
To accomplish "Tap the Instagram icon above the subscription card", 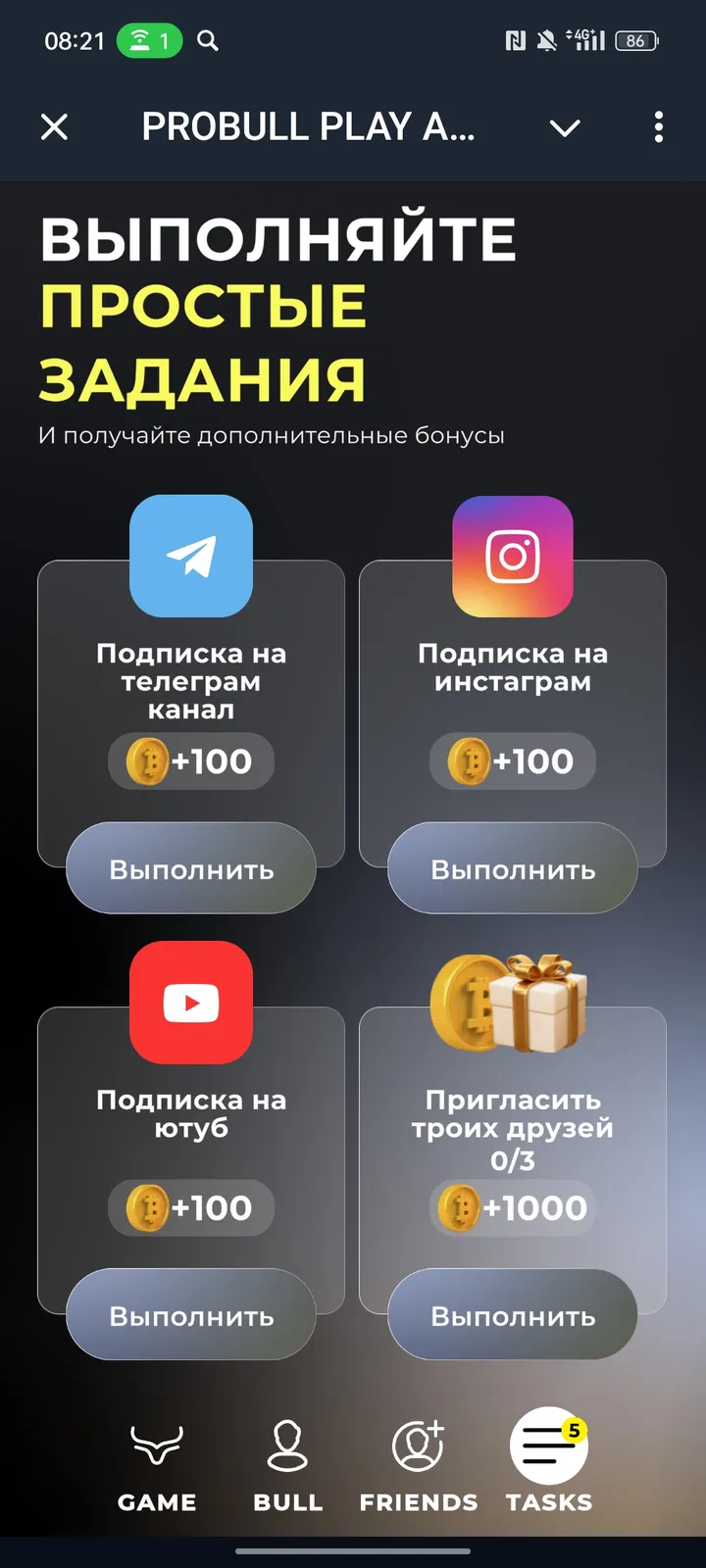I will pyautogui.click(x=512, y=556).
